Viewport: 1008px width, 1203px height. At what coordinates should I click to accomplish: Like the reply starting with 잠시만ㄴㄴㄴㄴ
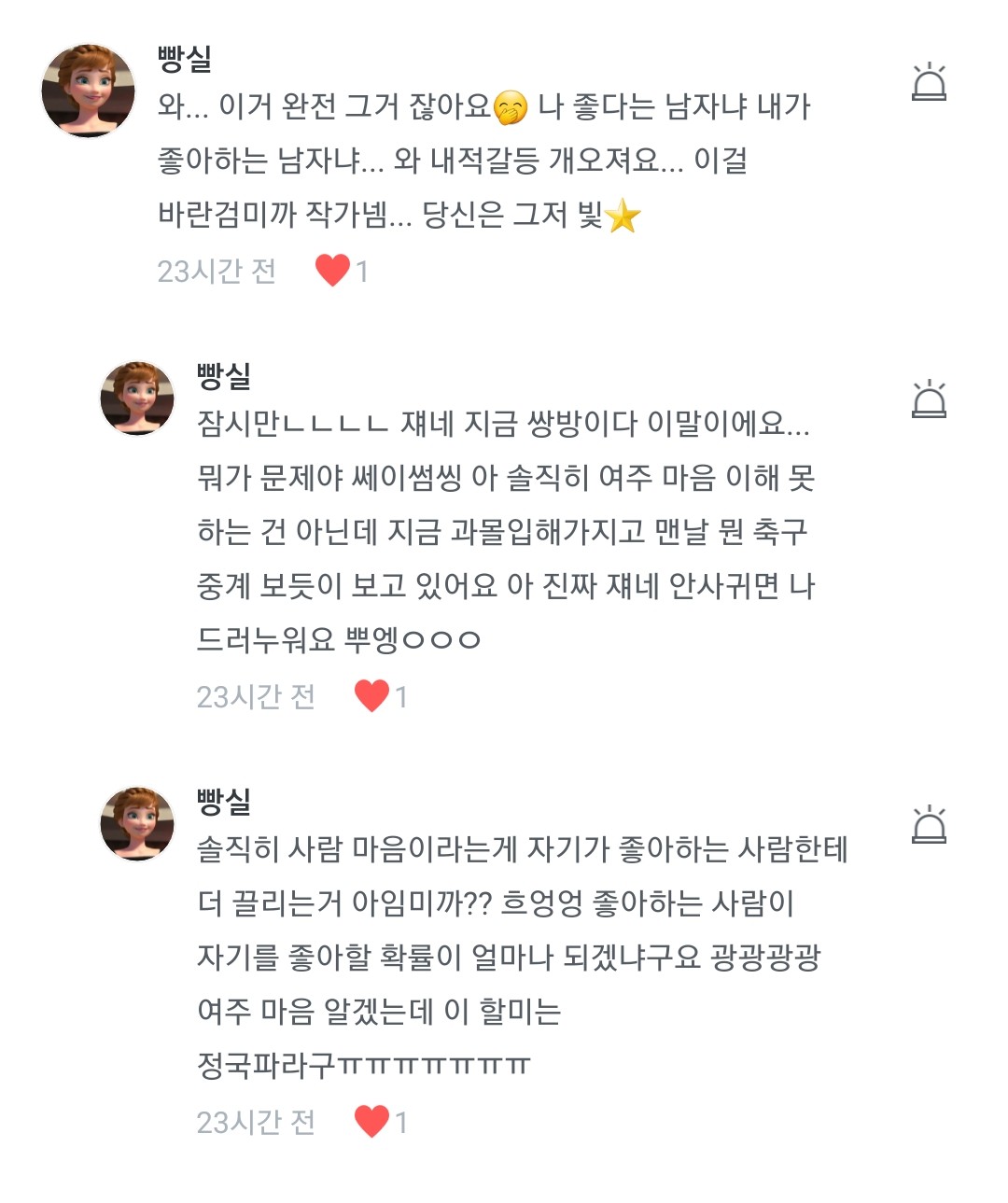pyautogui.click(x=371, y=696)
